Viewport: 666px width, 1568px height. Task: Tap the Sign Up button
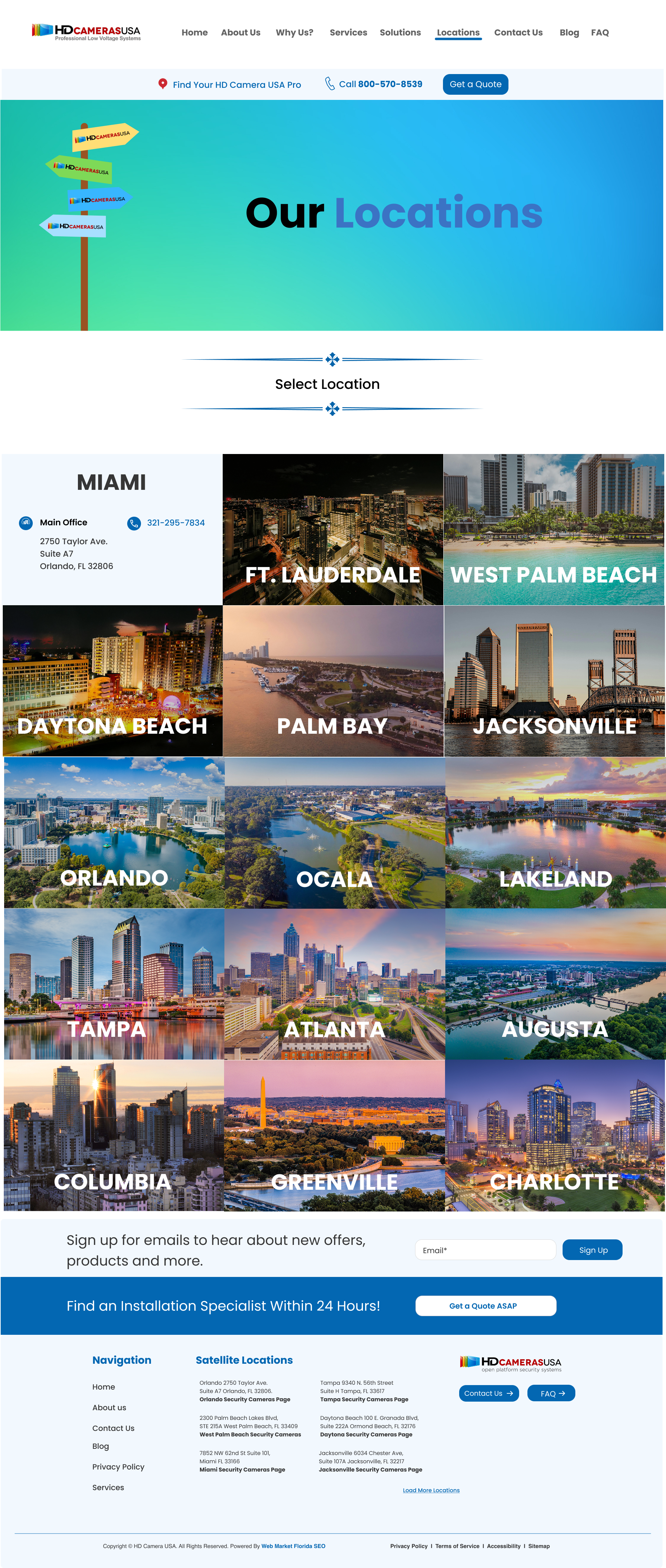click(x=592, y=1250)
